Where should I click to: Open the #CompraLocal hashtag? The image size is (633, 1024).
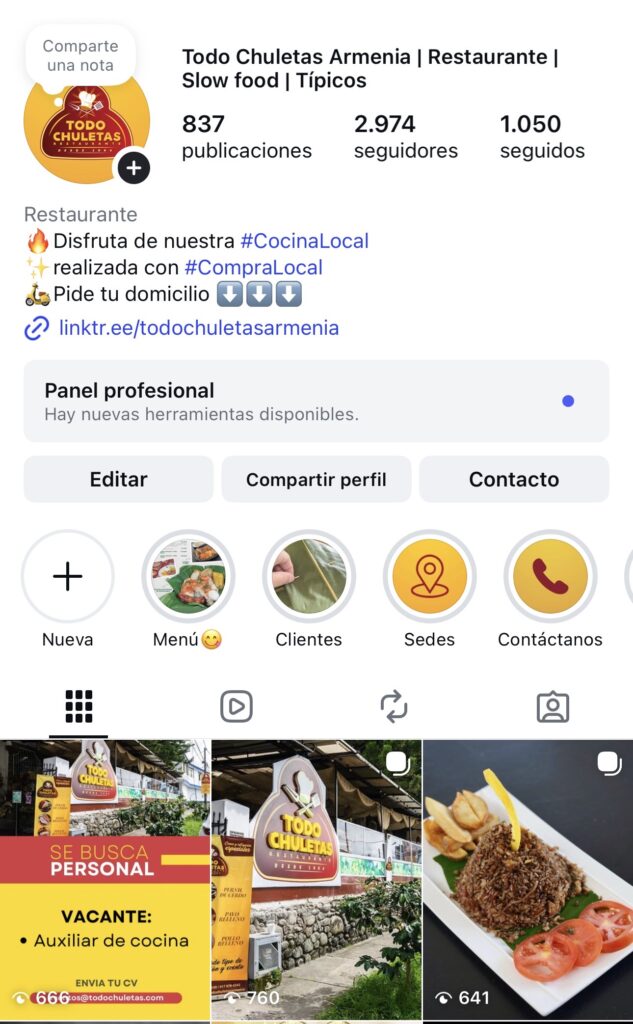tap(253, 268)
